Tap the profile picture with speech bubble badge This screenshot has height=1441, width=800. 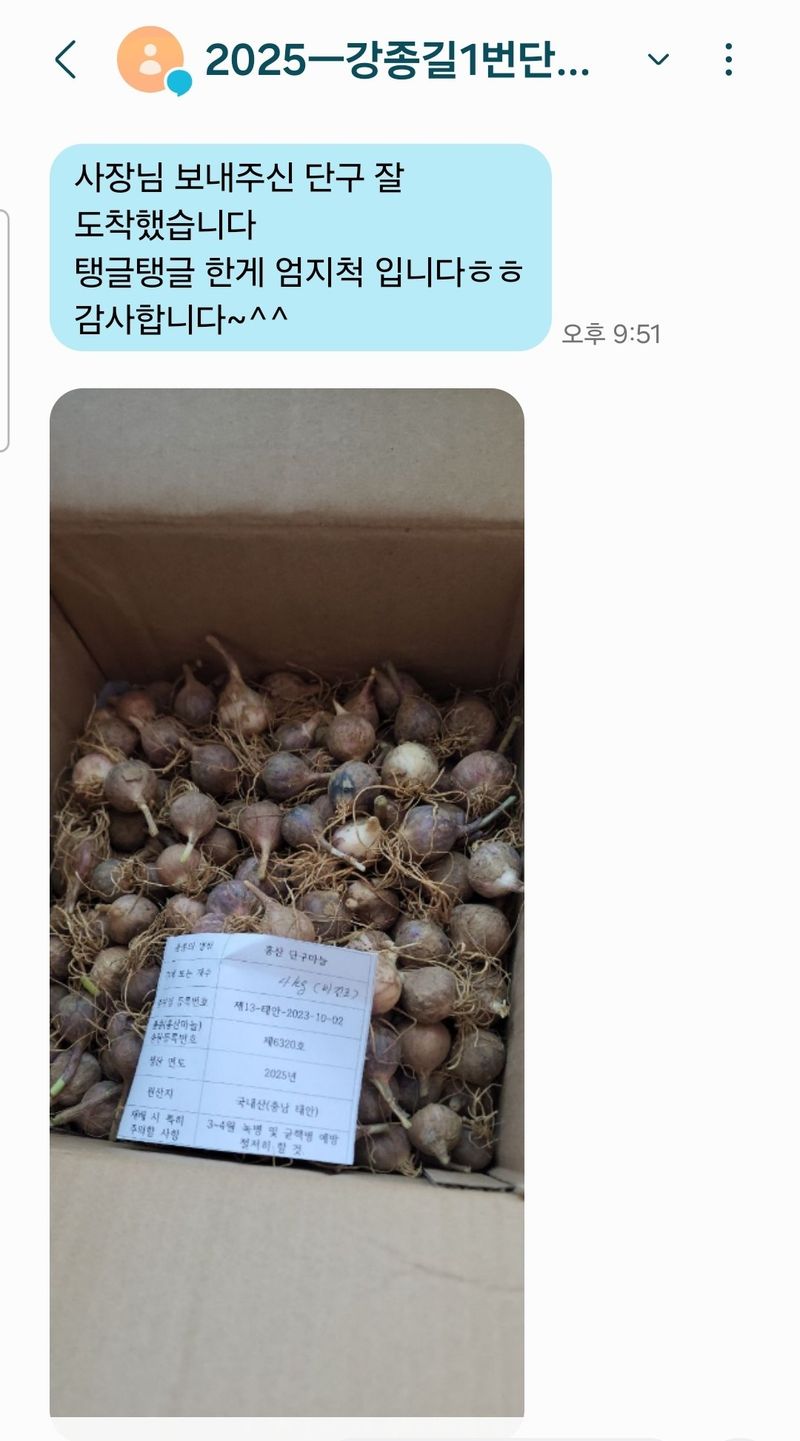[152, 60]
